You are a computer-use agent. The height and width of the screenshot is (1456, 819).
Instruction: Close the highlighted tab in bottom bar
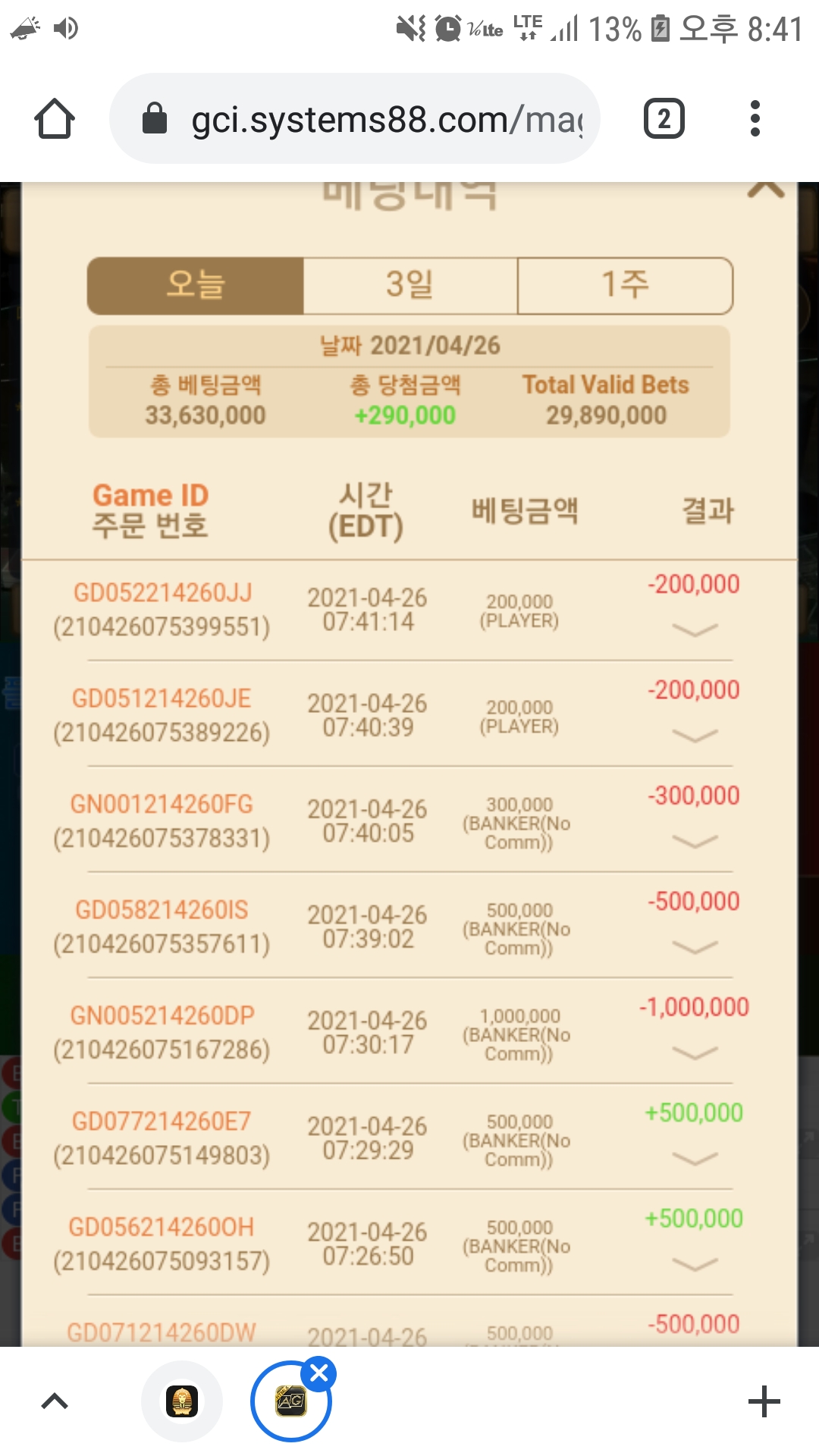click(319, 1373)
